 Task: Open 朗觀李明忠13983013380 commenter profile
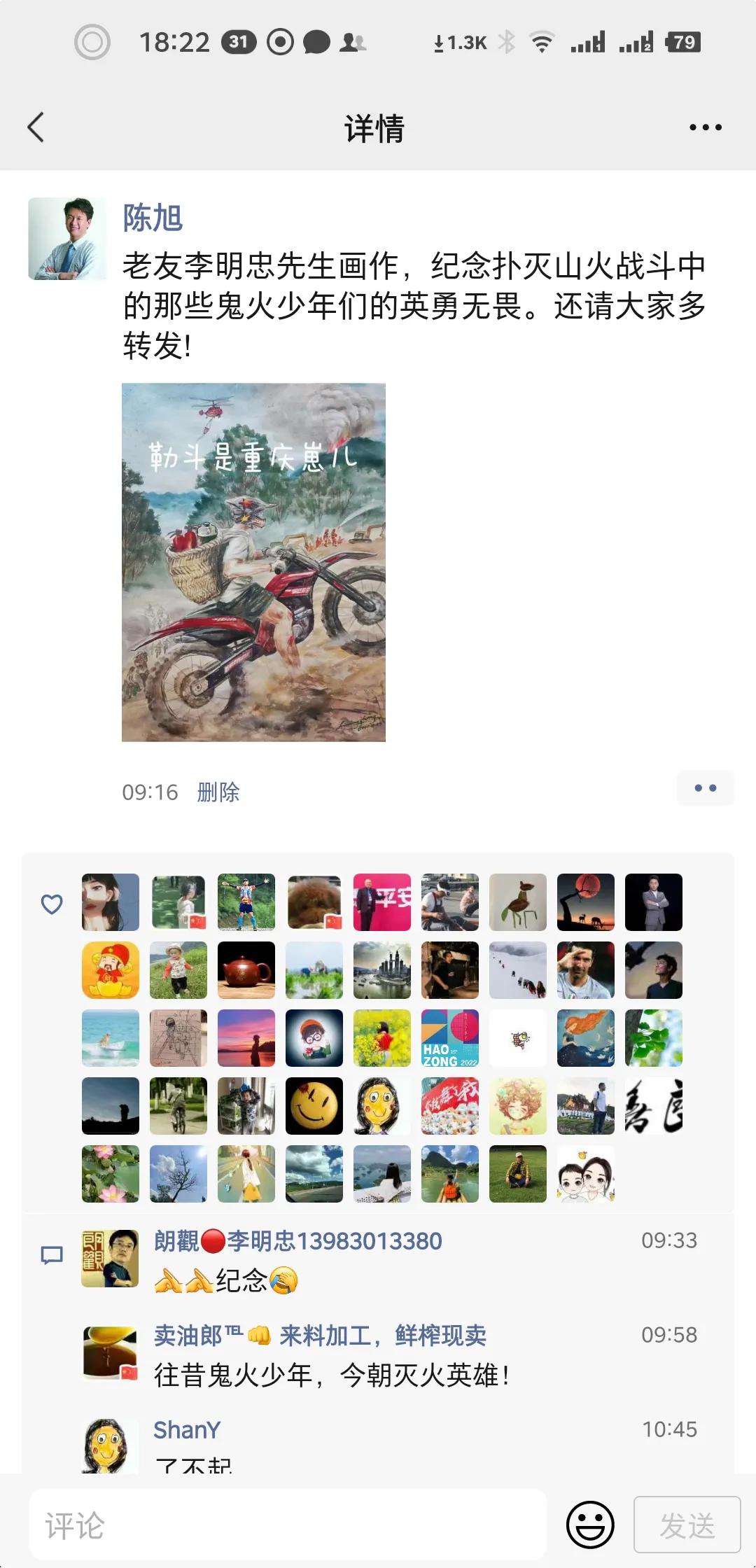click(298, 1241)
